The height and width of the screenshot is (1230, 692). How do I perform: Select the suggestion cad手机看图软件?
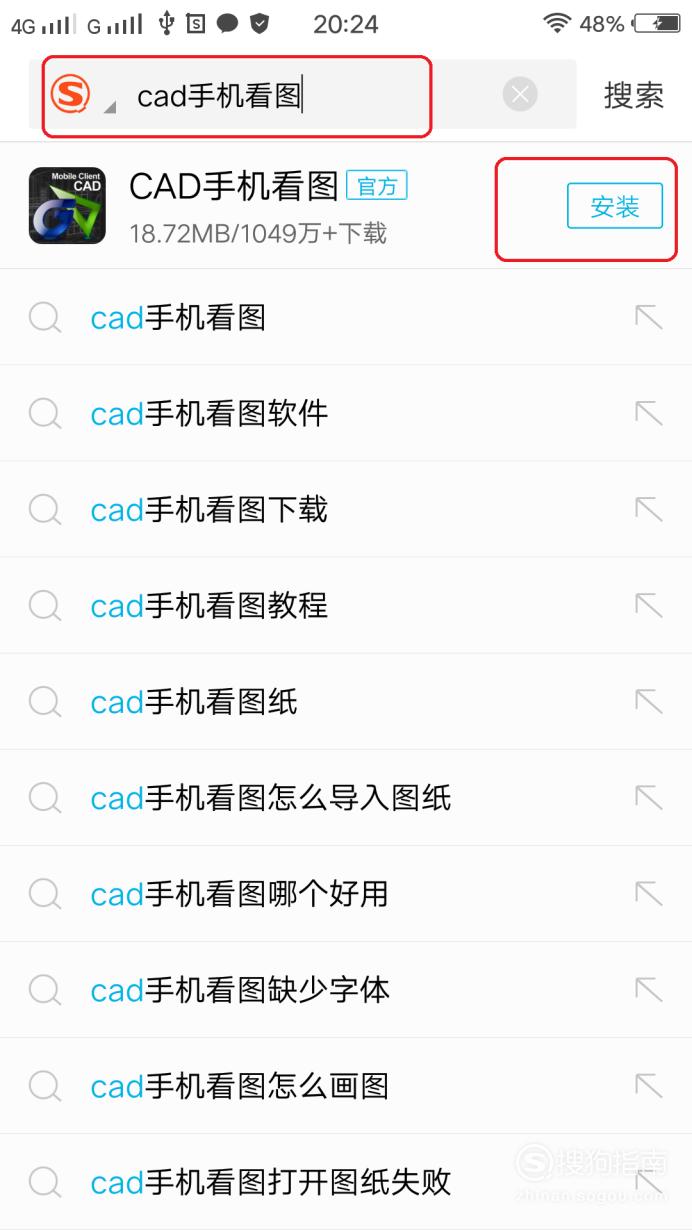[346, 413]
